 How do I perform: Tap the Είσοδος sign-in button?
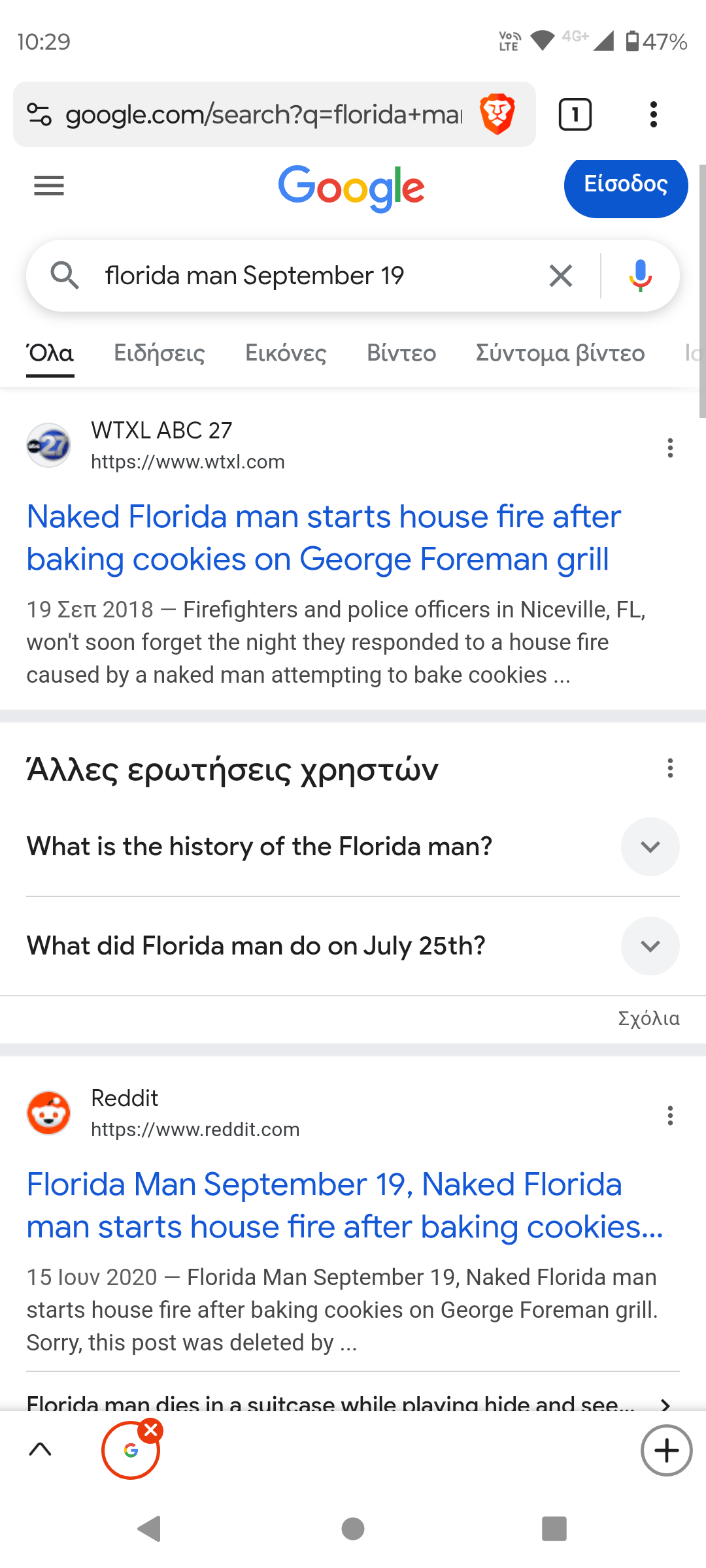pyautogui.click(x=626, y=184)
